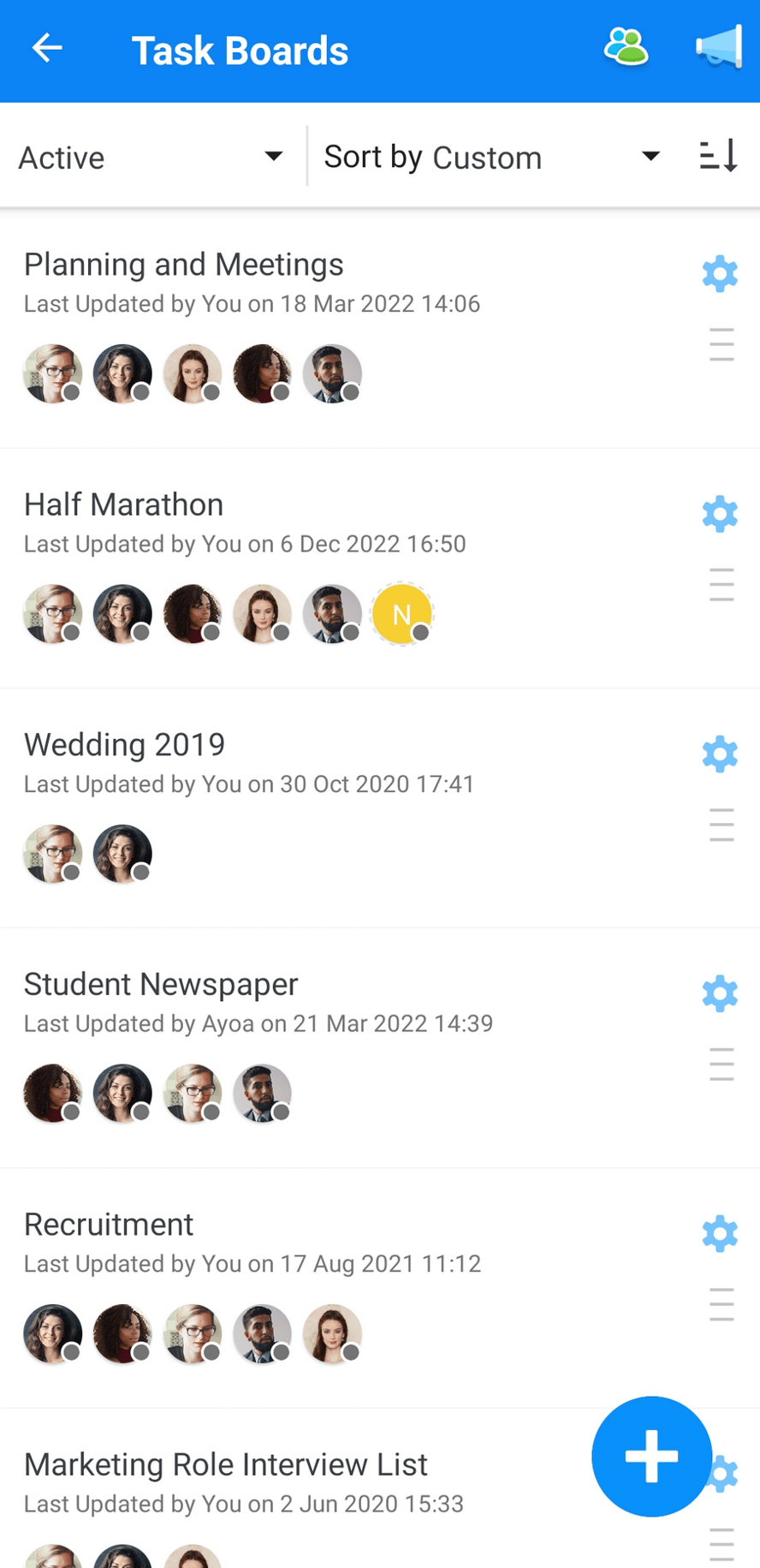This screenshot has height=1568, width=760.
Task: Open settings for the Half Marathon board
Action: [x=719, y=514]
